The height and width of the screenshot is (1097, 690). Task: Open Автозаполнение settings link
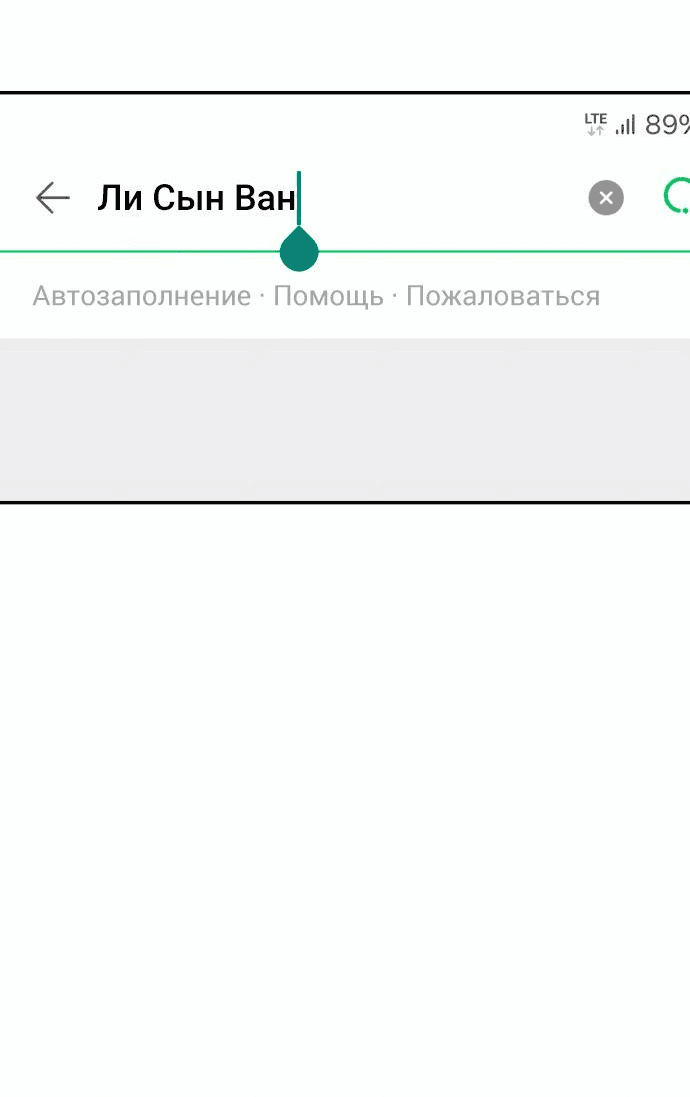point(142,296)
